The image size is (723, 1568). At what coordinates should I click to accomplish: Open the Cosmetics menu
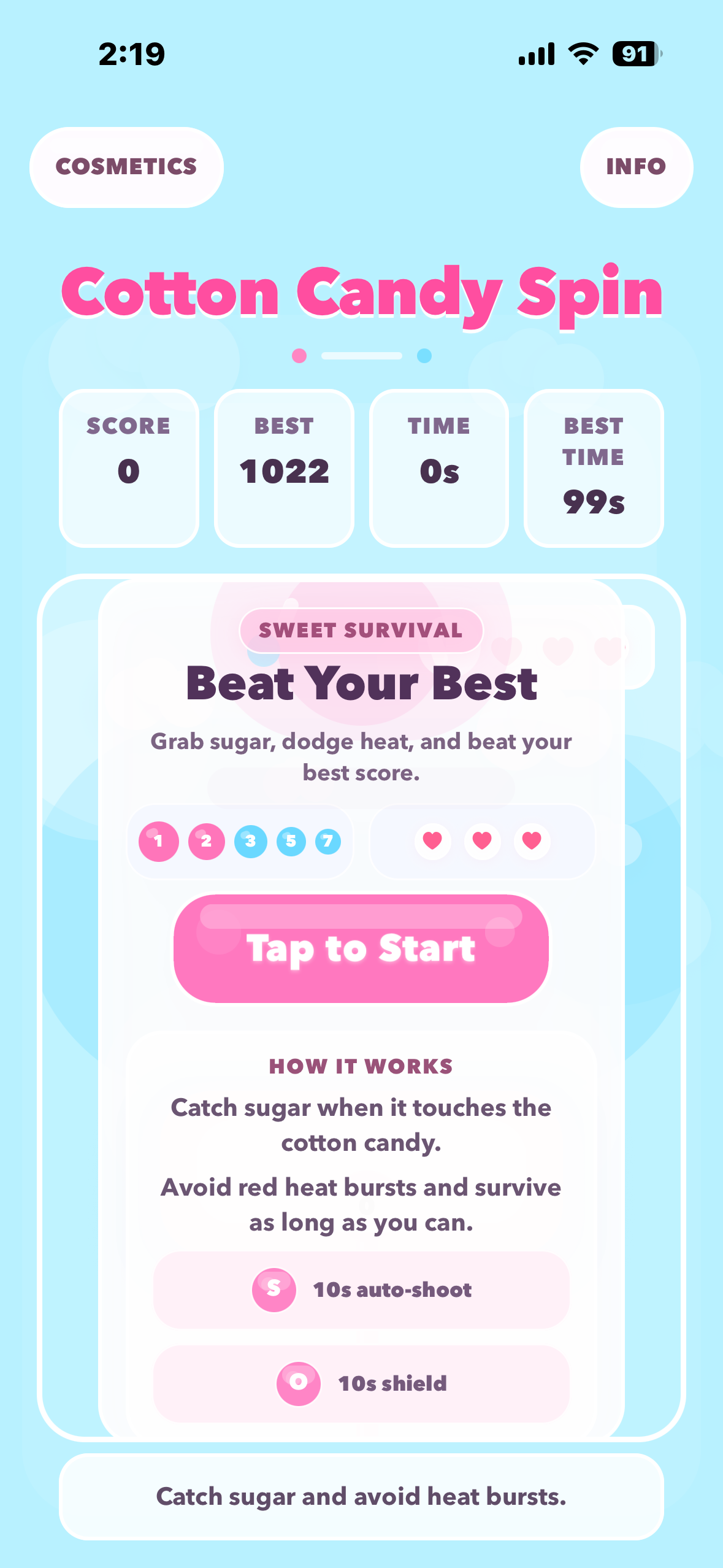[126, 167]
